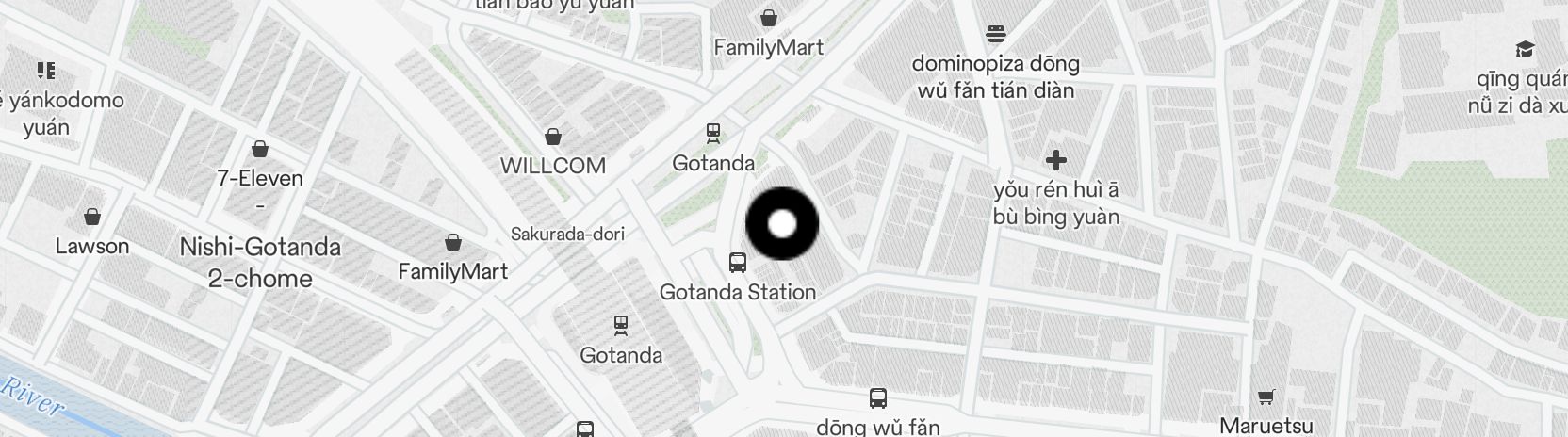Select the Maruetsu supermarket marker
The height and width of the screenshot is (437, 1568).
1266,397
